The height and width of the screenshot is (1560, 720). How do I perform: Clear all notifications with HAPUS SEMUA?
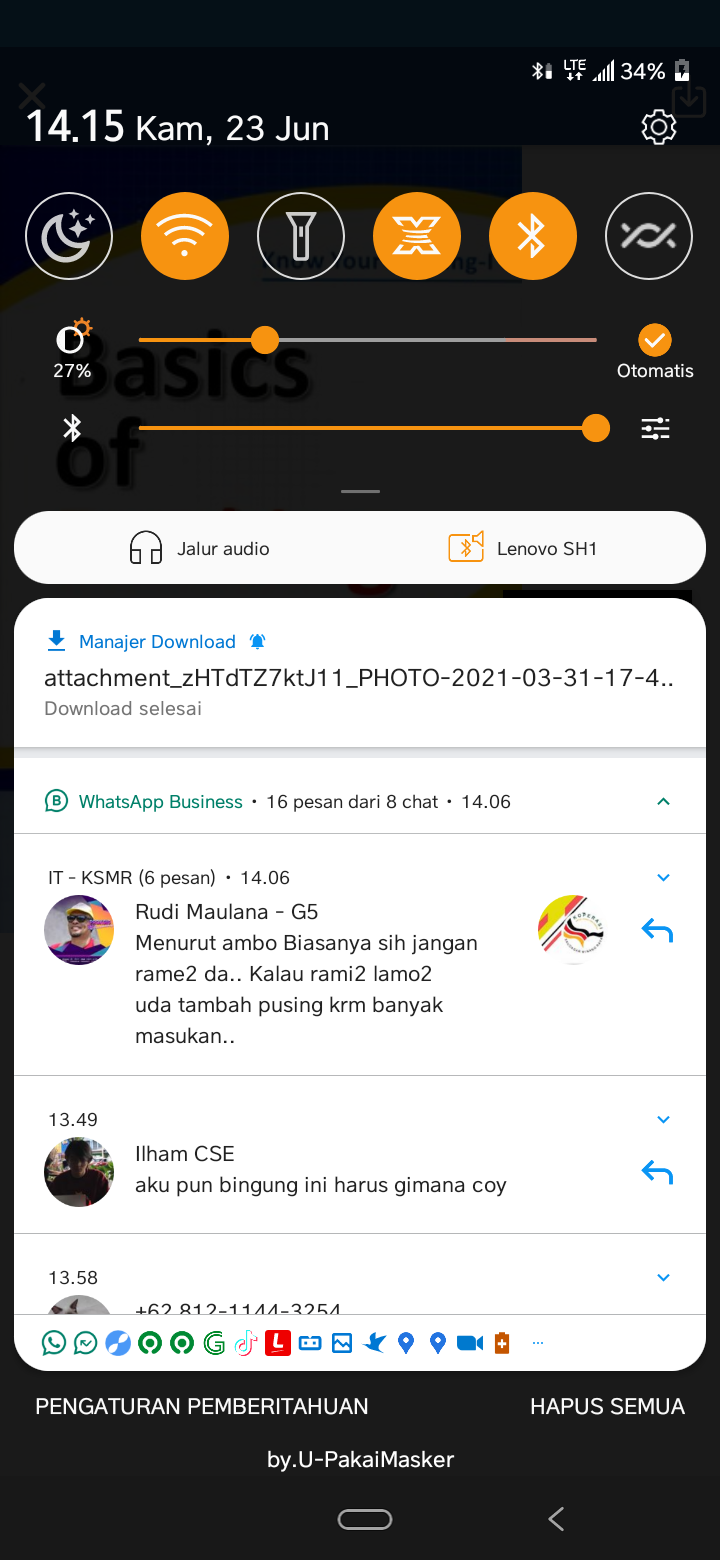pos(607,1405)
